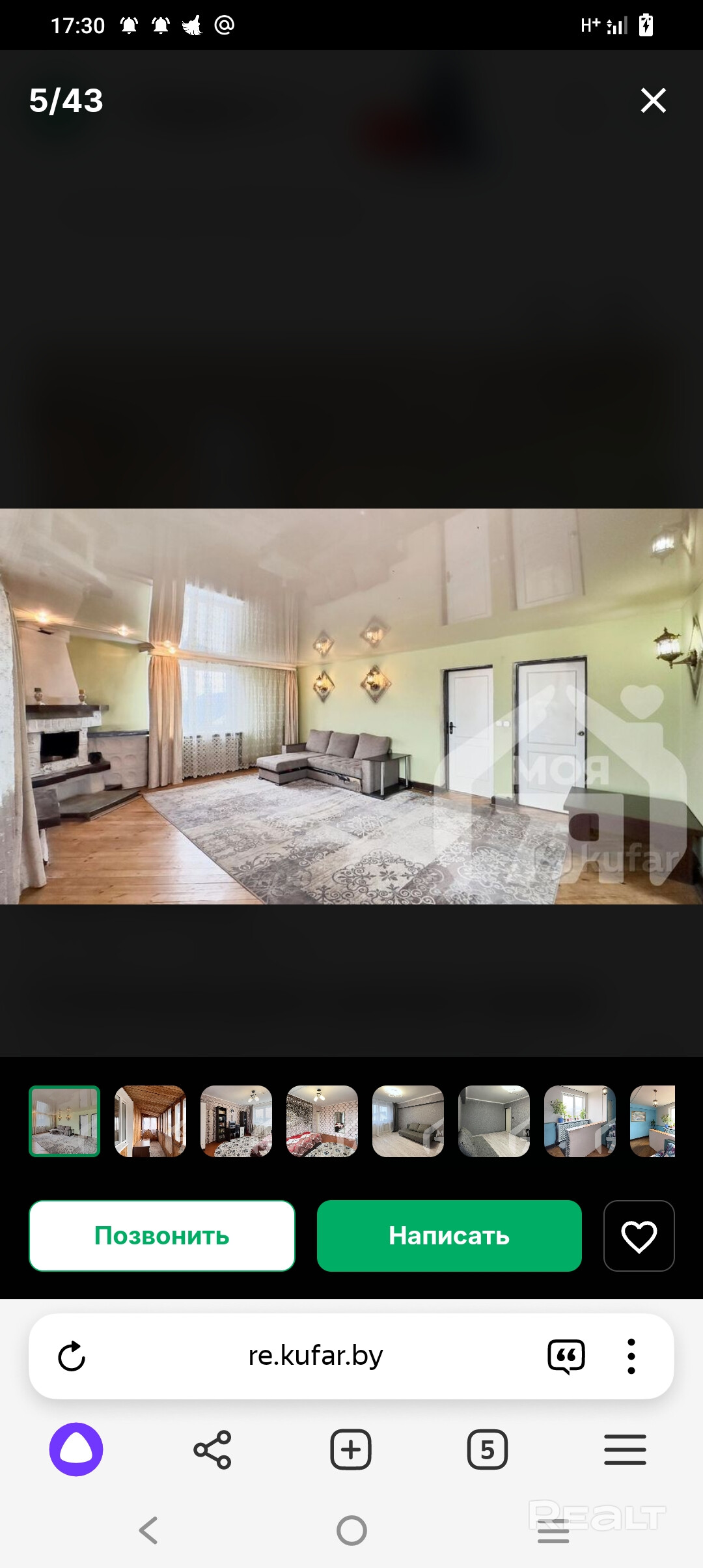Image resolution: width=703 pixels, height=1568 pixels.
Task: Open the re.kufar.by address bar
Action: point(316,1356)
